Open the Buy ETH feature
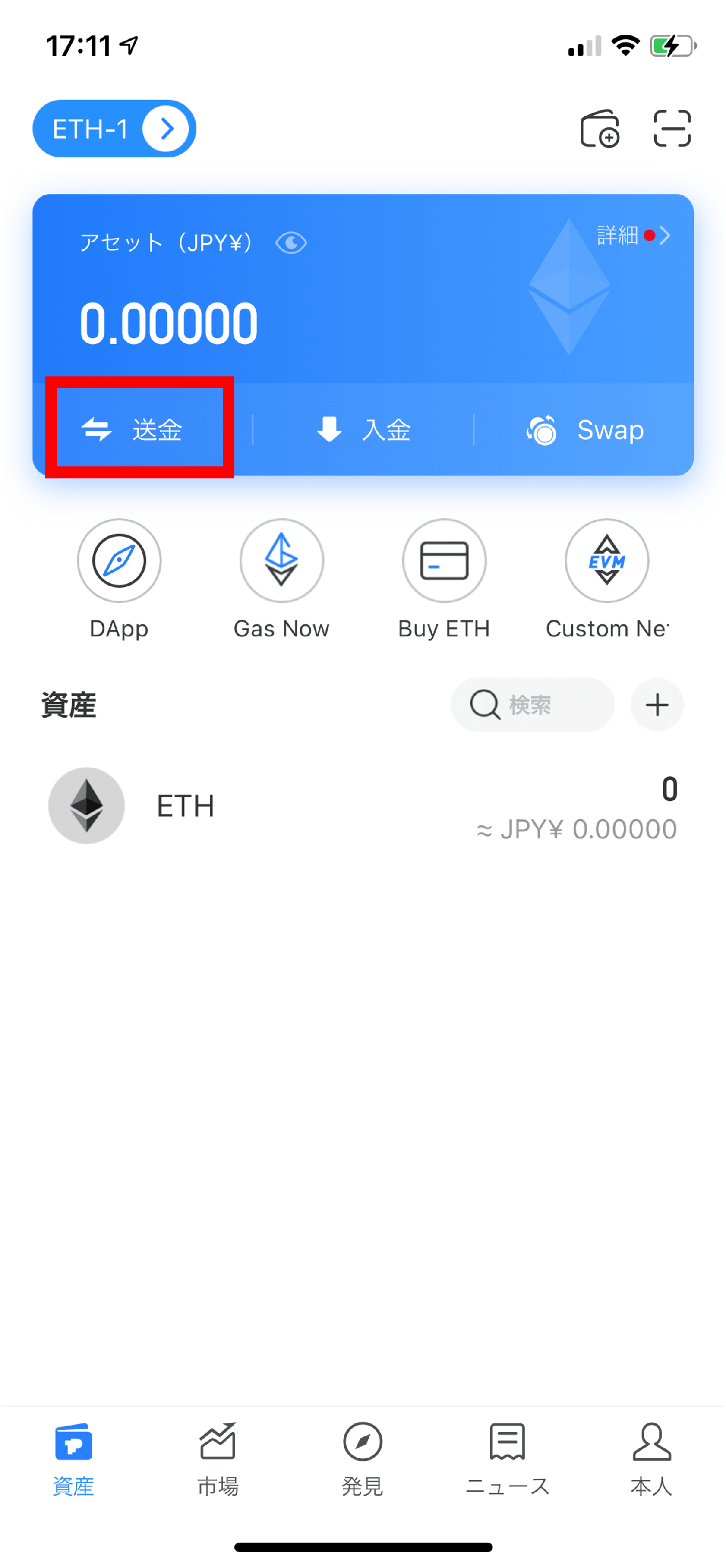Viewport: 726px width, 1568px height. tap(444, 560)
